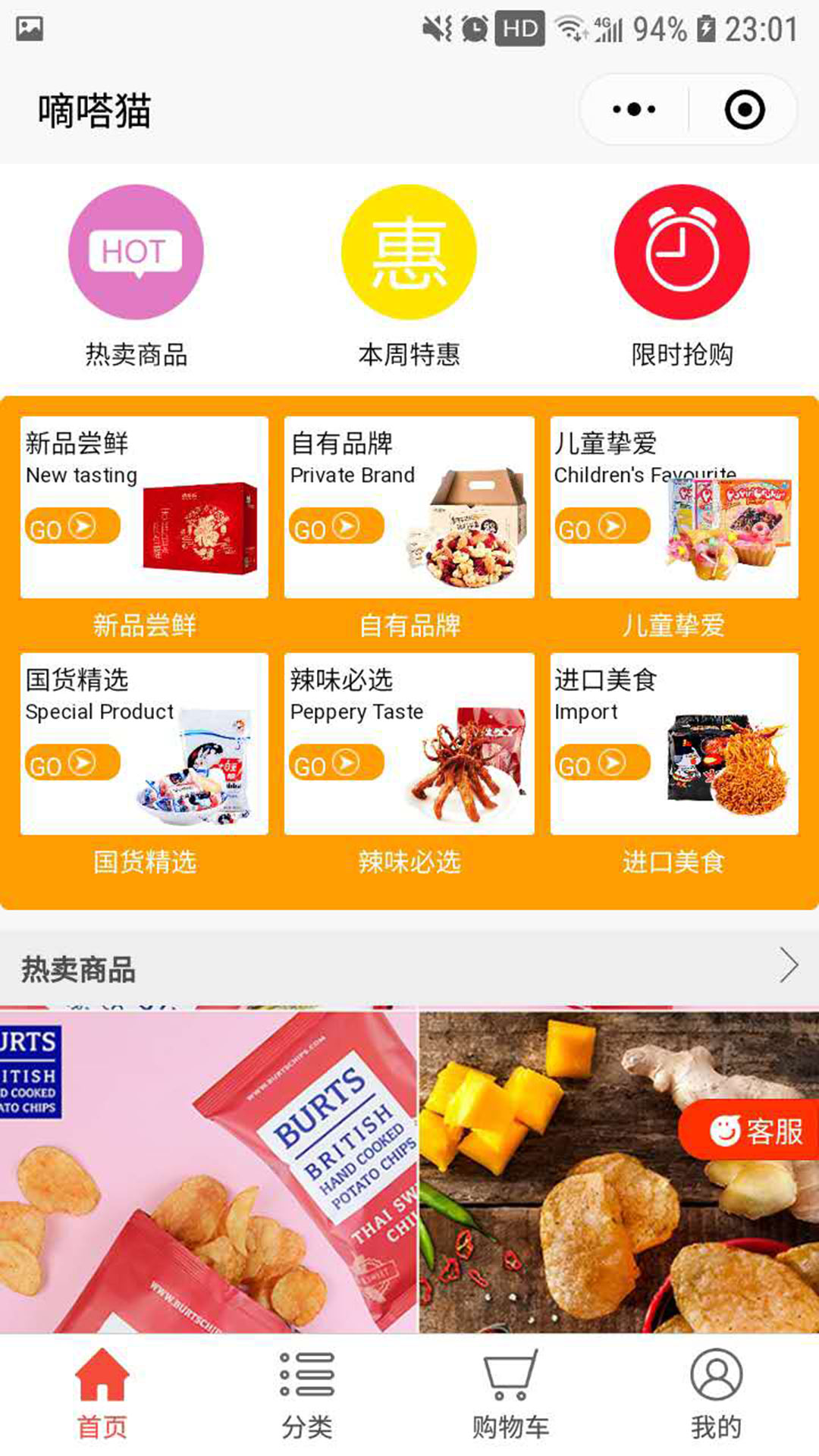Switch to the 我的 profile tab
This screenshot has height=1456, width=819.
(x=716, y=1395)
